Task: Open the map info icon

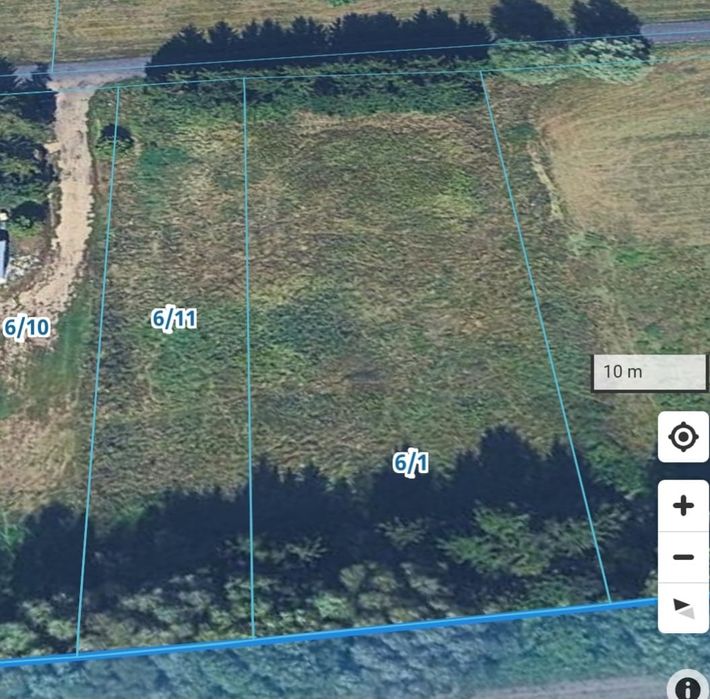Action: 688,688
